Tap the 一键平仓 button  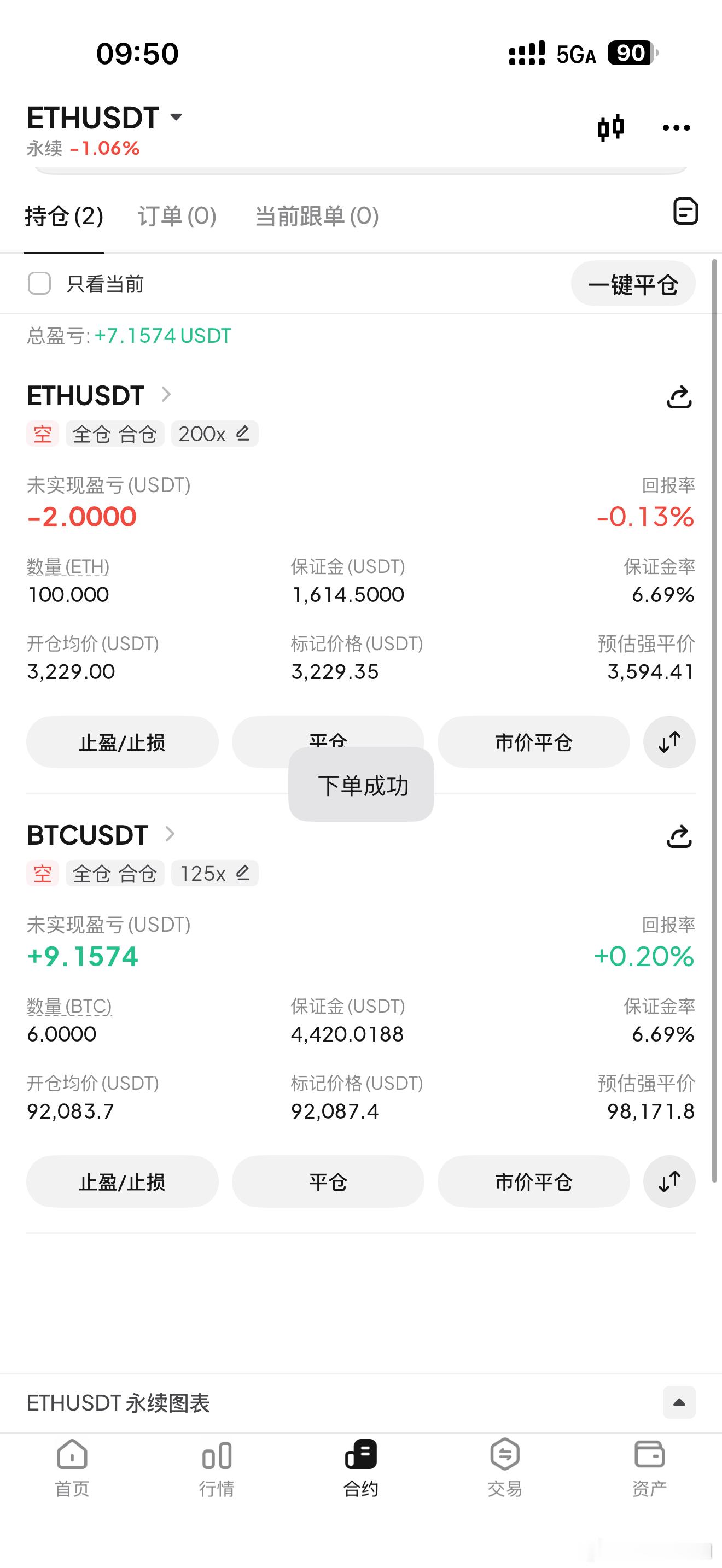click(x=633, y=284)
